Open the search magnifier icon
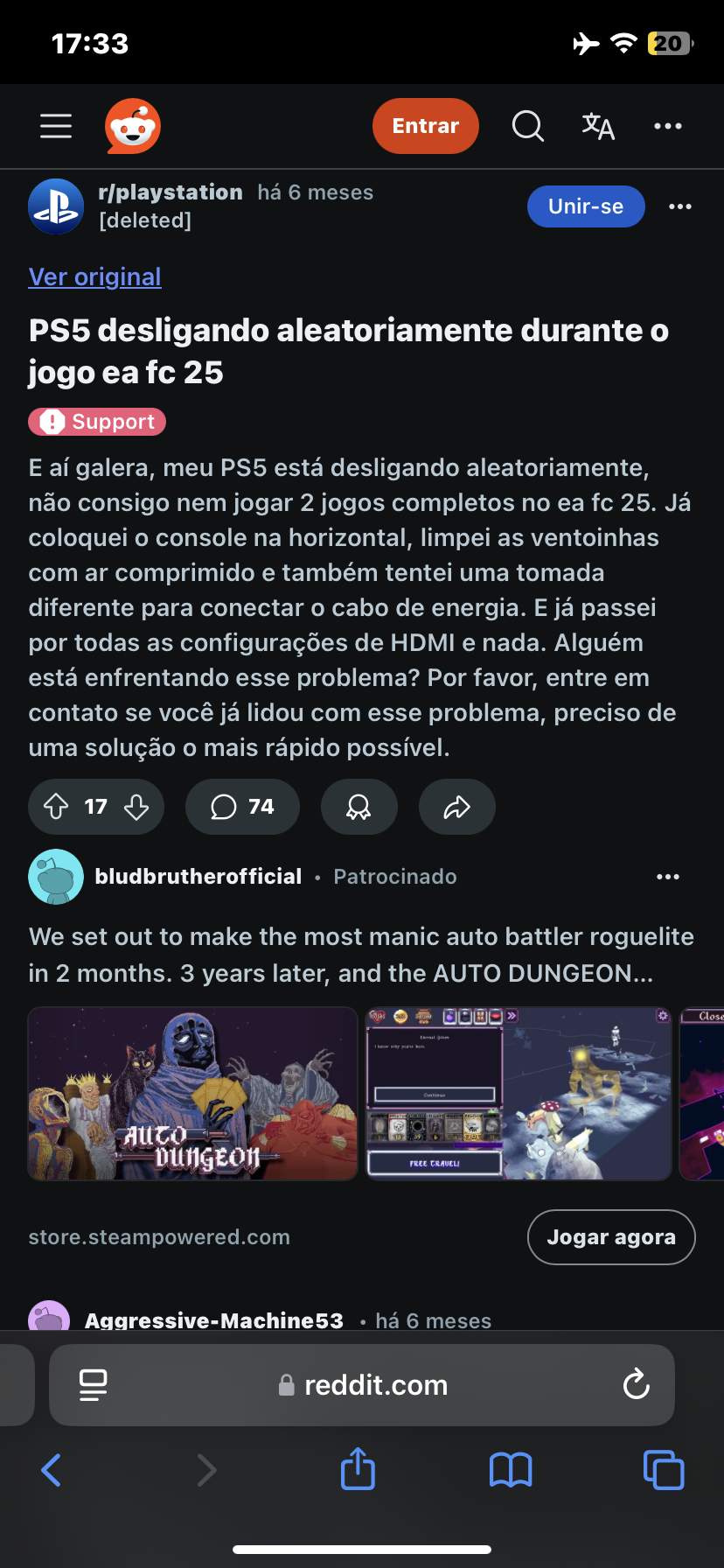The image size is (724, 1568). pos(527,126)
